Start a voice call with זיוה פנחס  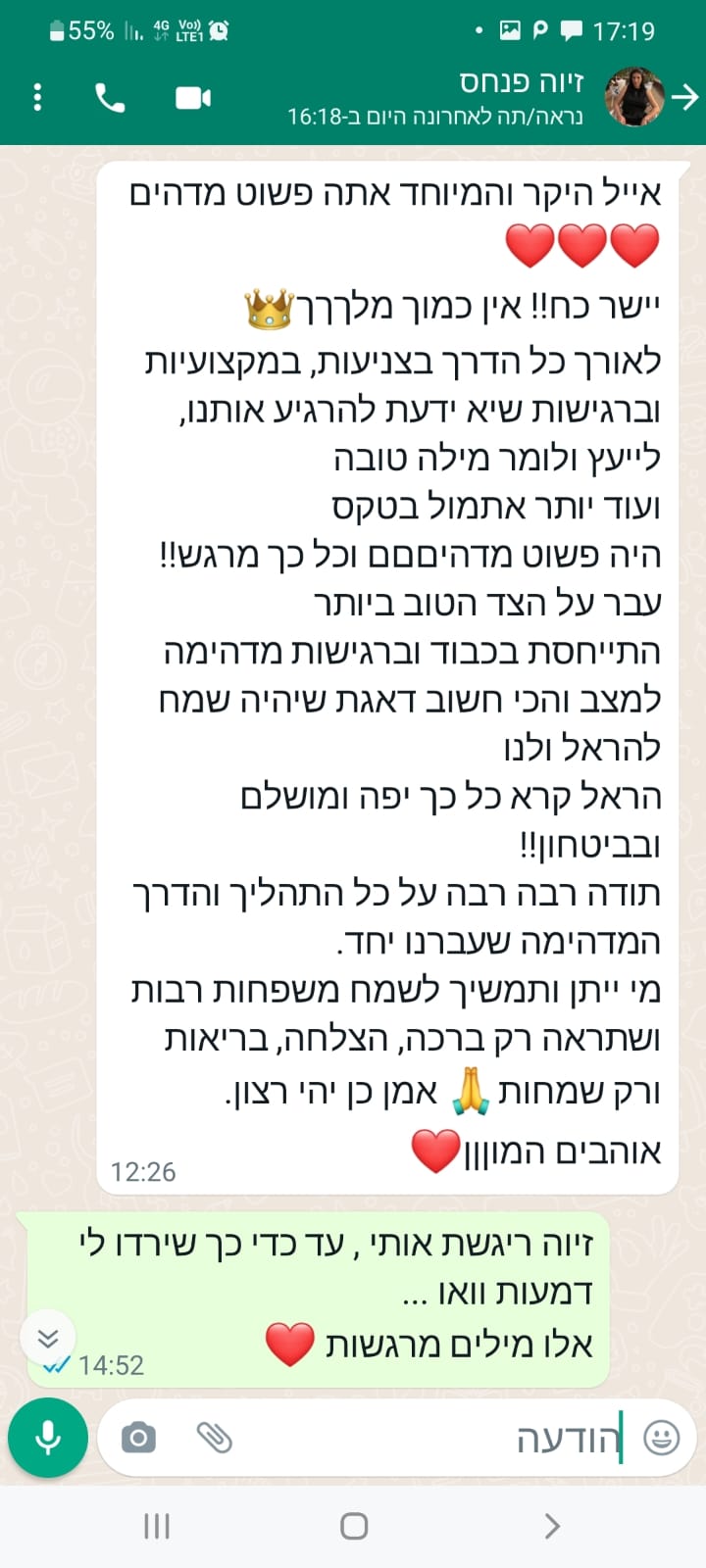point(110,97)
